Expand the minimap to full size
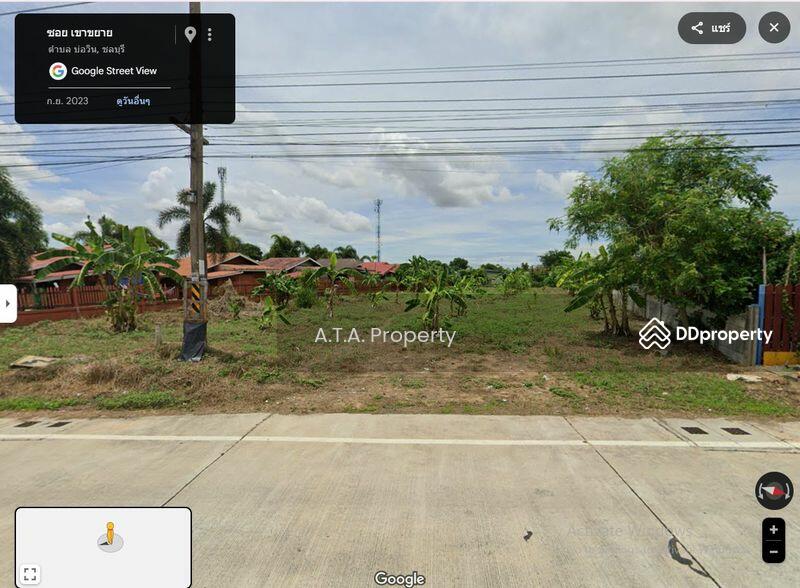This screenshot has width=800, height=588. click(x=30, y=574)
